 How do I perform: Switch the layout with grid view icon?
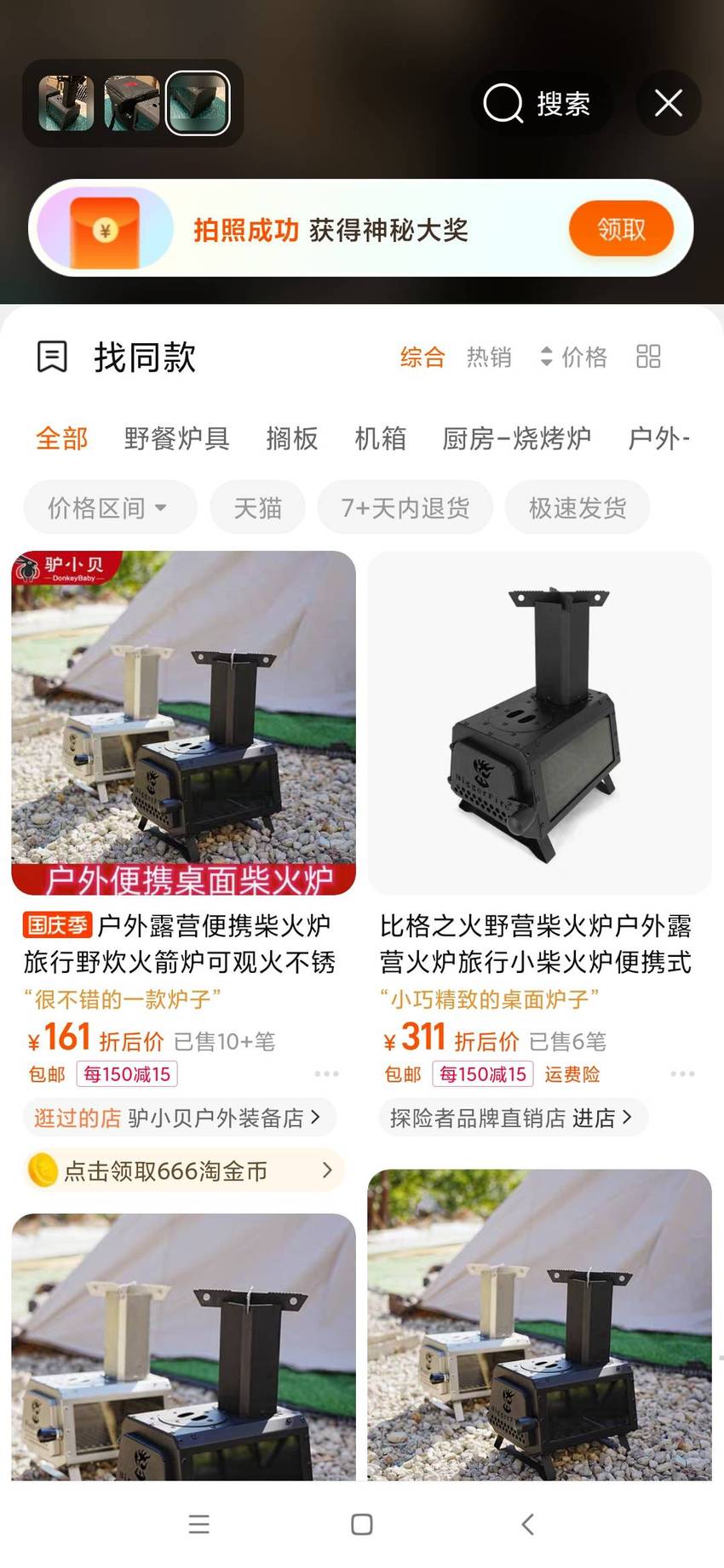pyautogui.click(x=648, y=356)
